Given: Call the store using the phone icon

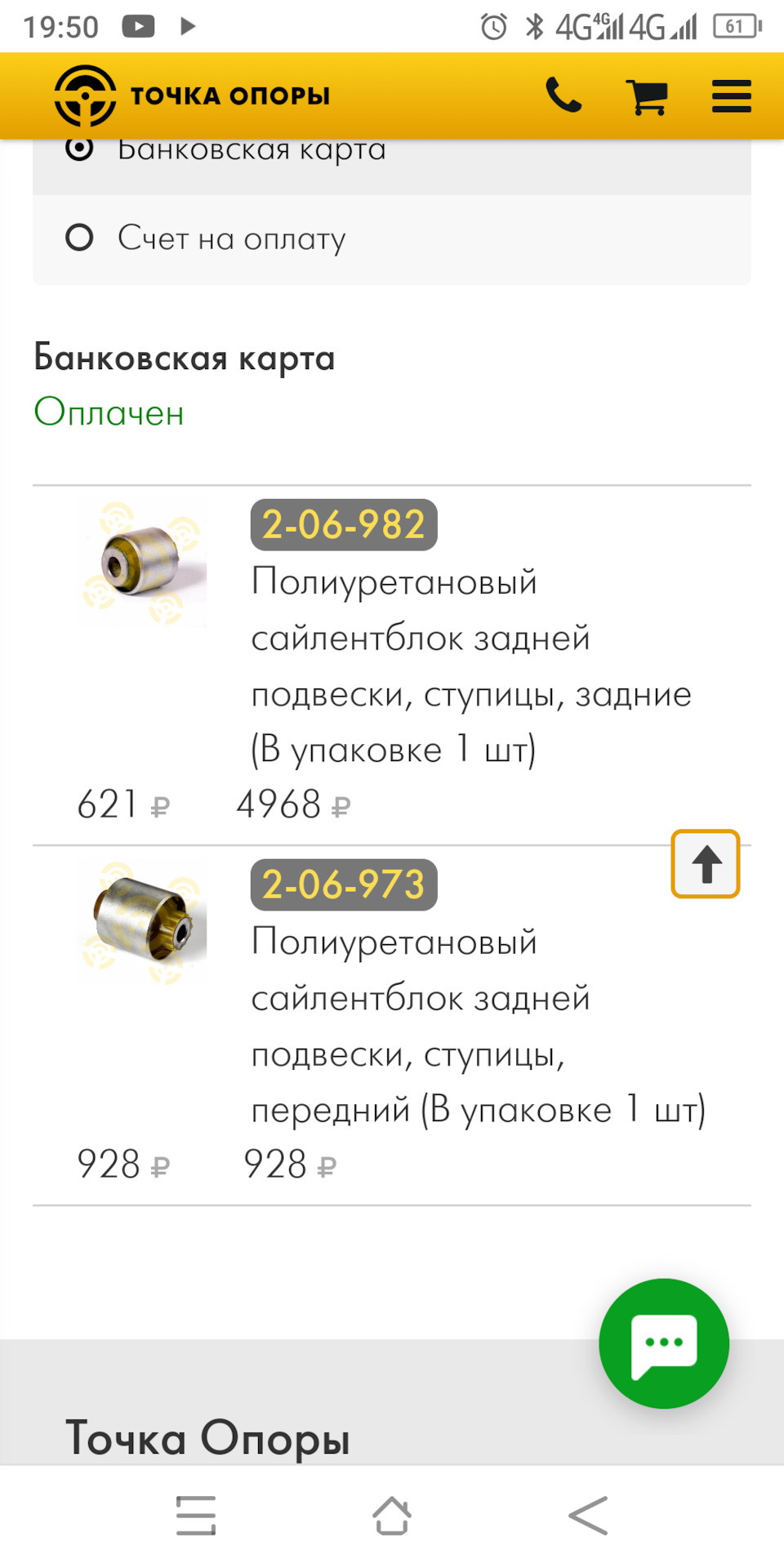Looking at the screenshot, I should click(565, 96).
